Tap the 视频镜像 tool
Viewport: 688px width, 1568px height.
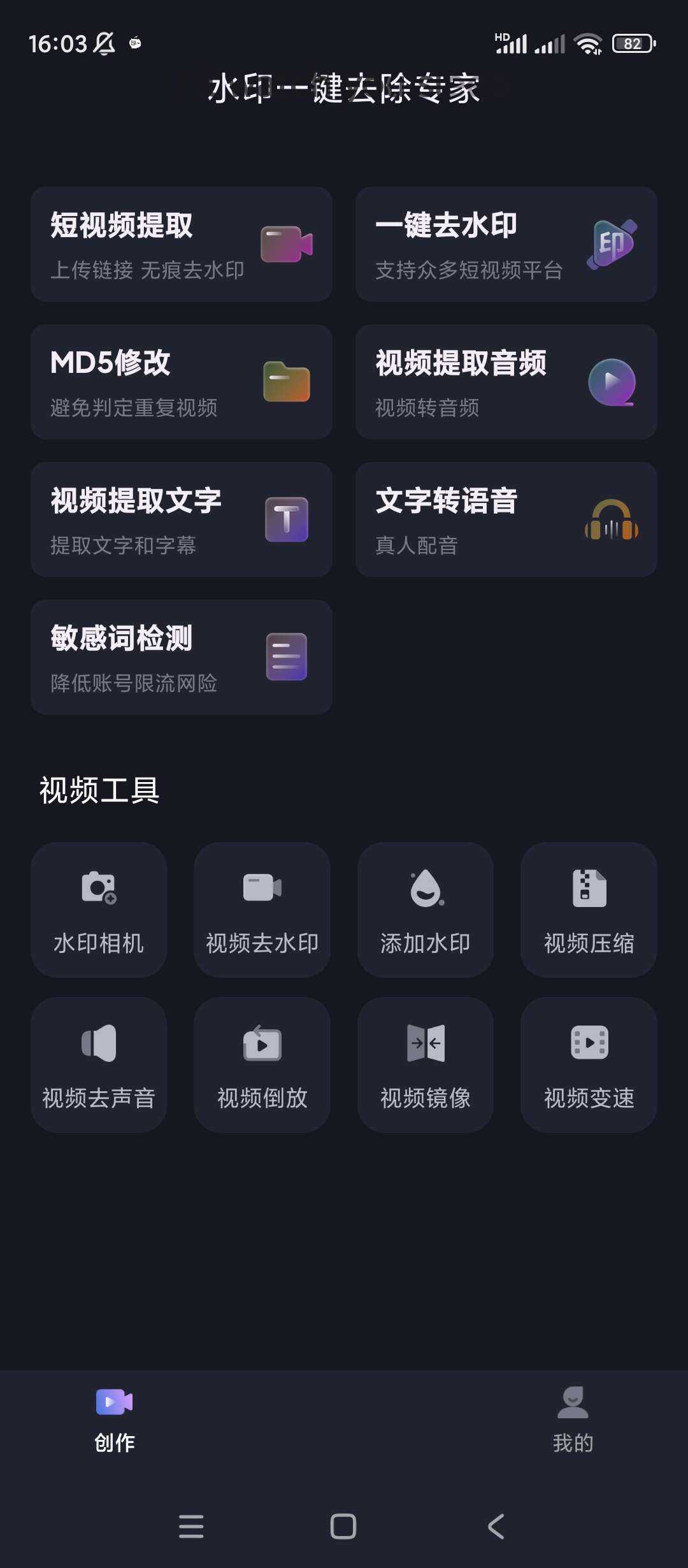pyautogui.click(x=426, y=1064)
